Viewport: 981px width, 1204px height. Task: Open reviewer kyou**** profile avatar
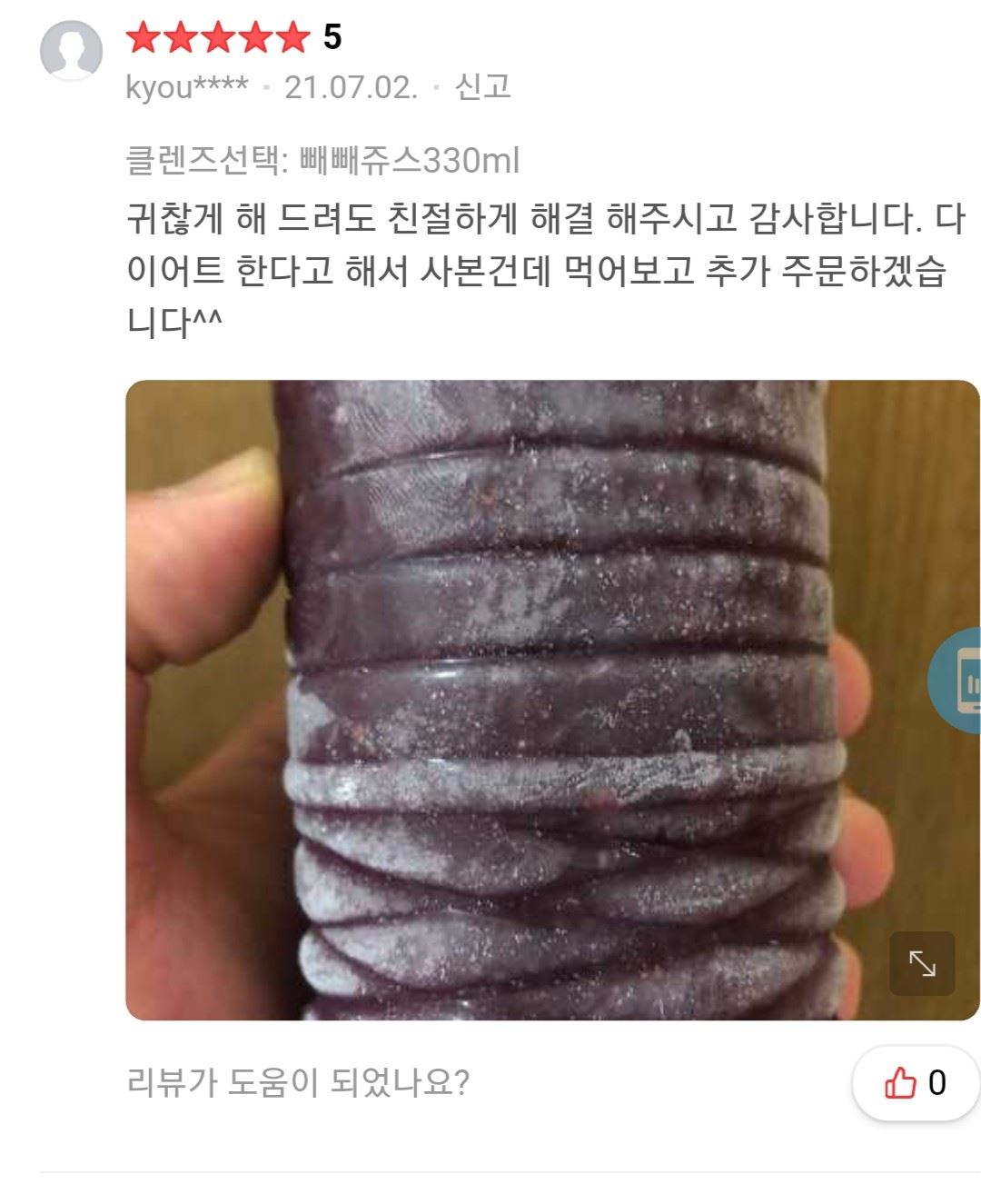click(71, 51)
